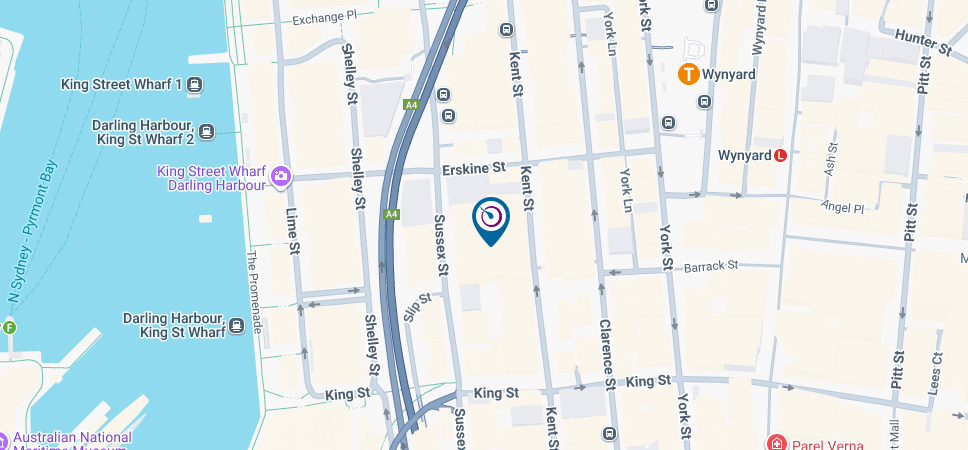Open King Street Wharf Darling Harbour attraction
The height and width of the screenshot is (450, 968).
(280, 177)
